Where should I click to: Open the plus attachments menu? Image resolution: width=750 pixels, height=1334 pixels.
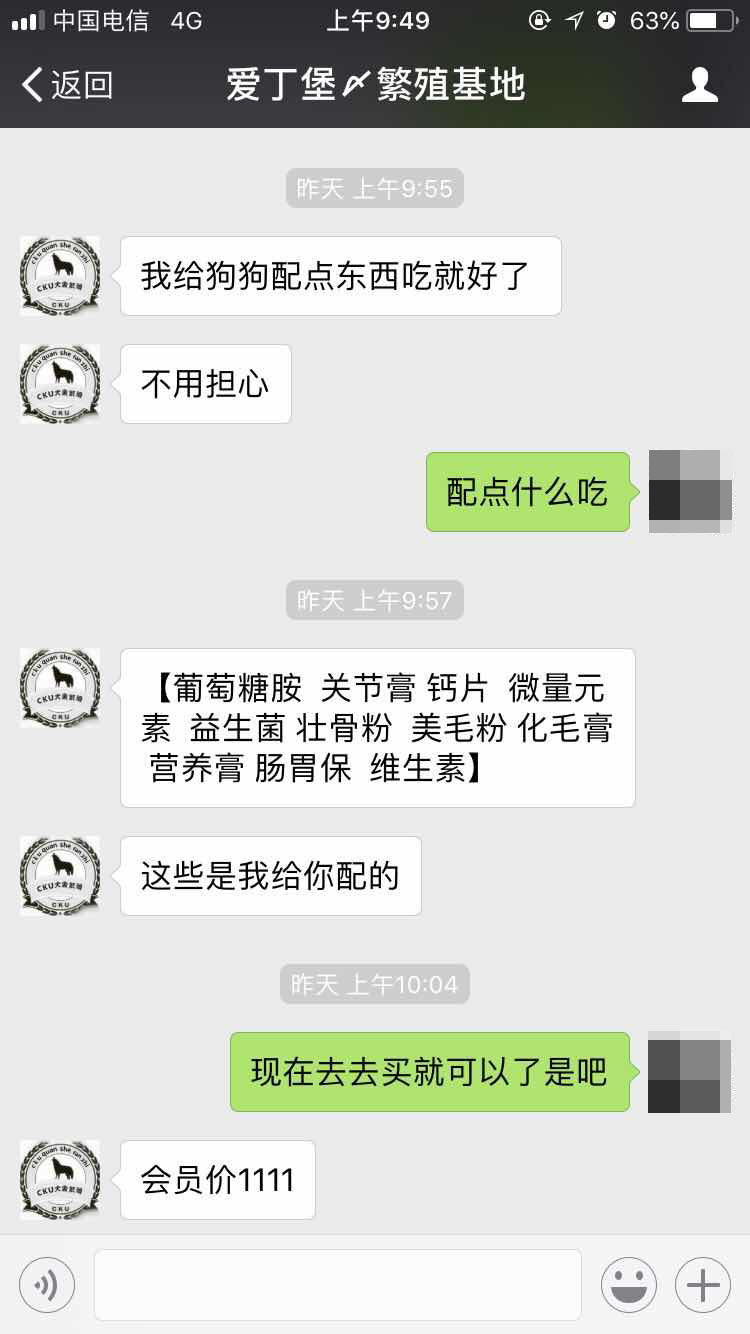pos(703,1285)
